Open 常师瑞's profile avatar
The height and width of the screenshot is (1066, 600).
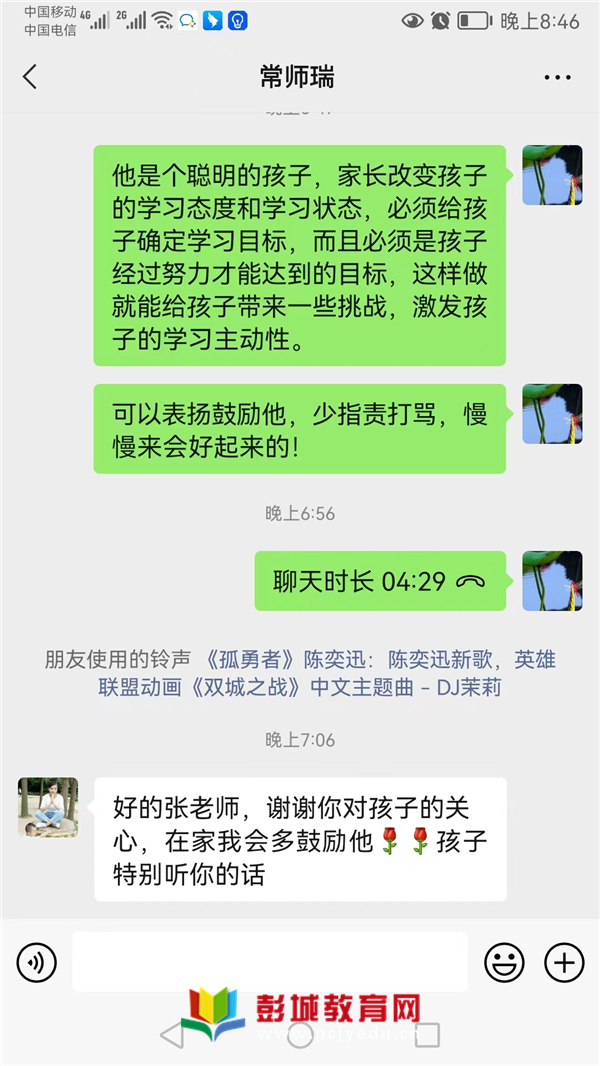pyautogui.click(x=48, y=808)
